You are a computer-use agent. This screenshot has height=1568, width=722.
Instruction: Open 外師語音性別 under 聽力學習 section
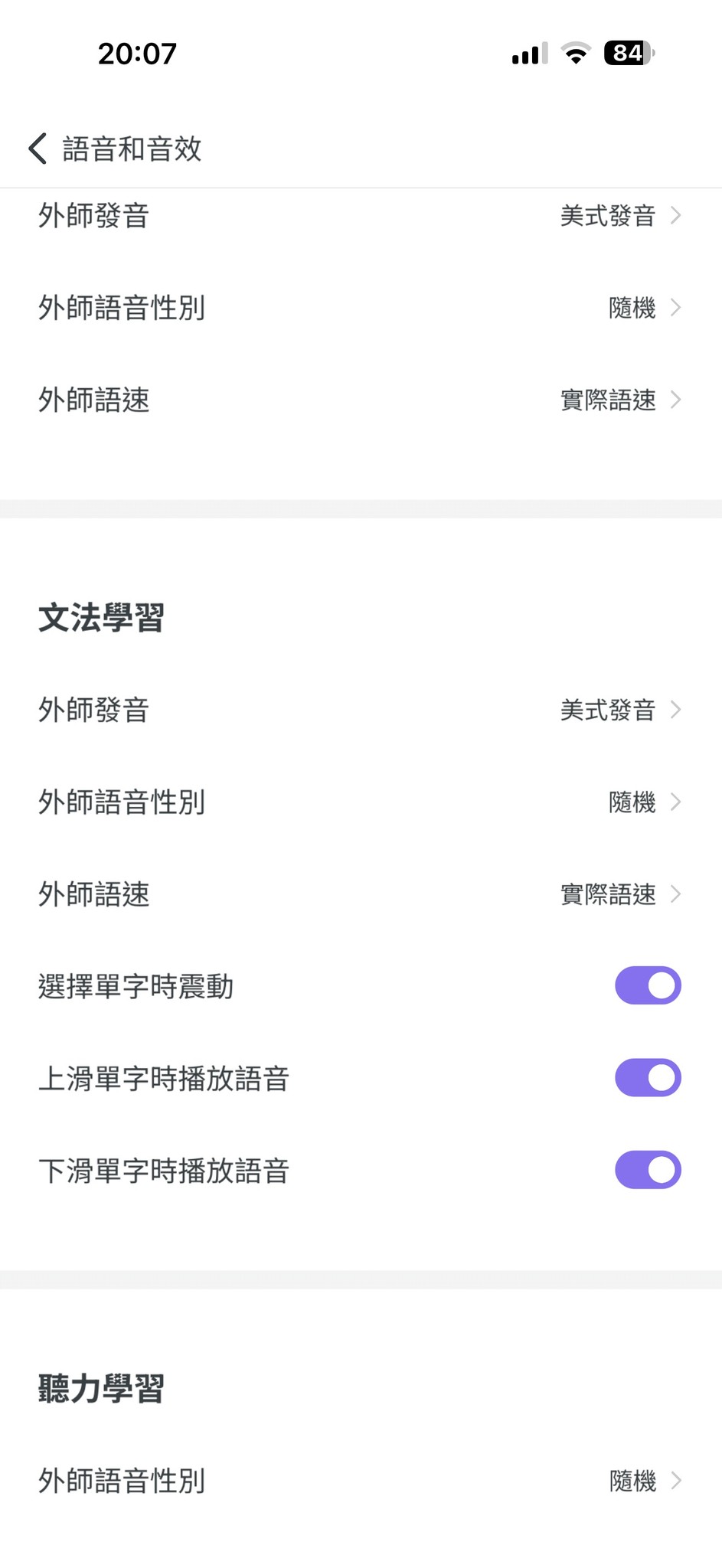pos(360,1481)
